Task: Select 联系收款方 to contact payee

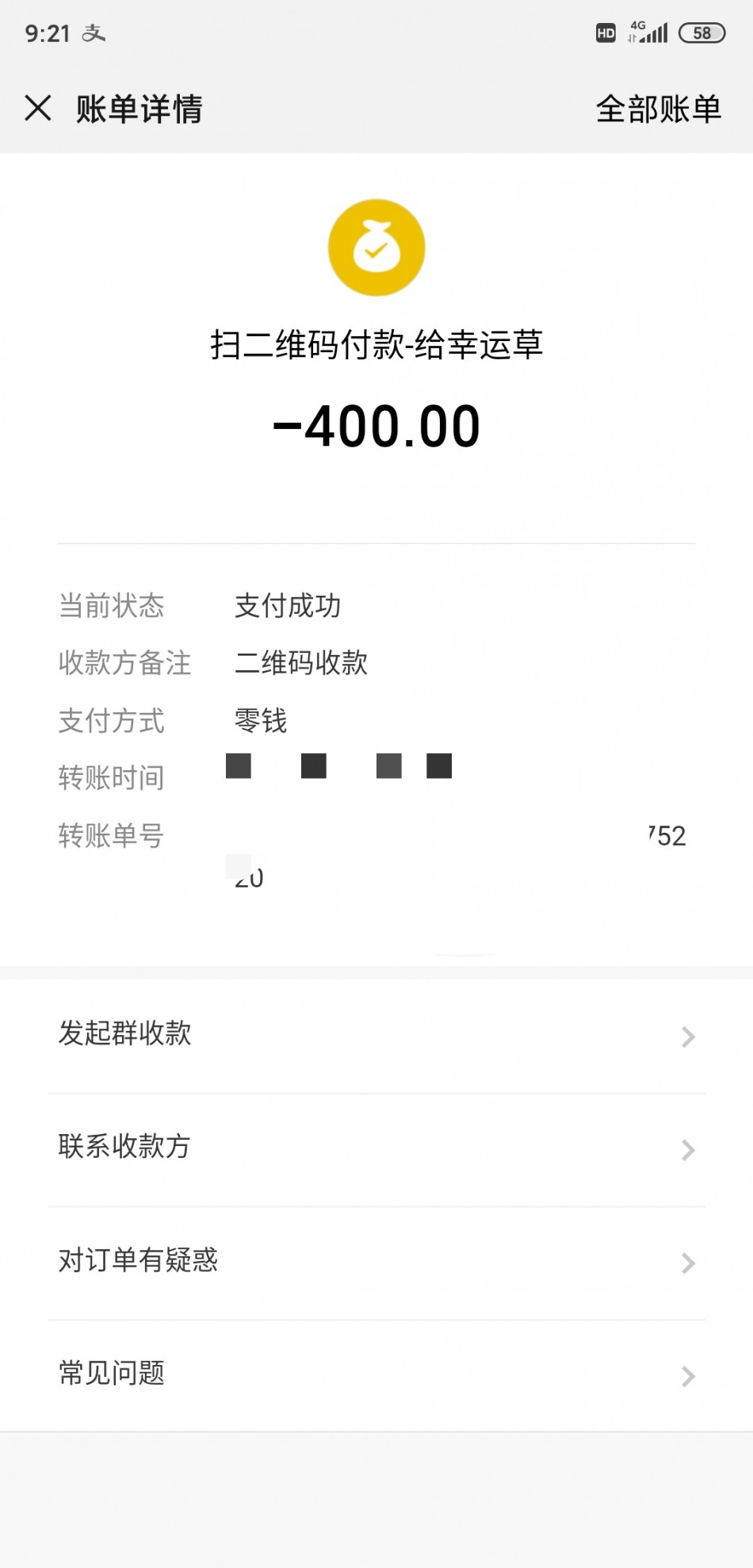Action: tap(376, 1149)
